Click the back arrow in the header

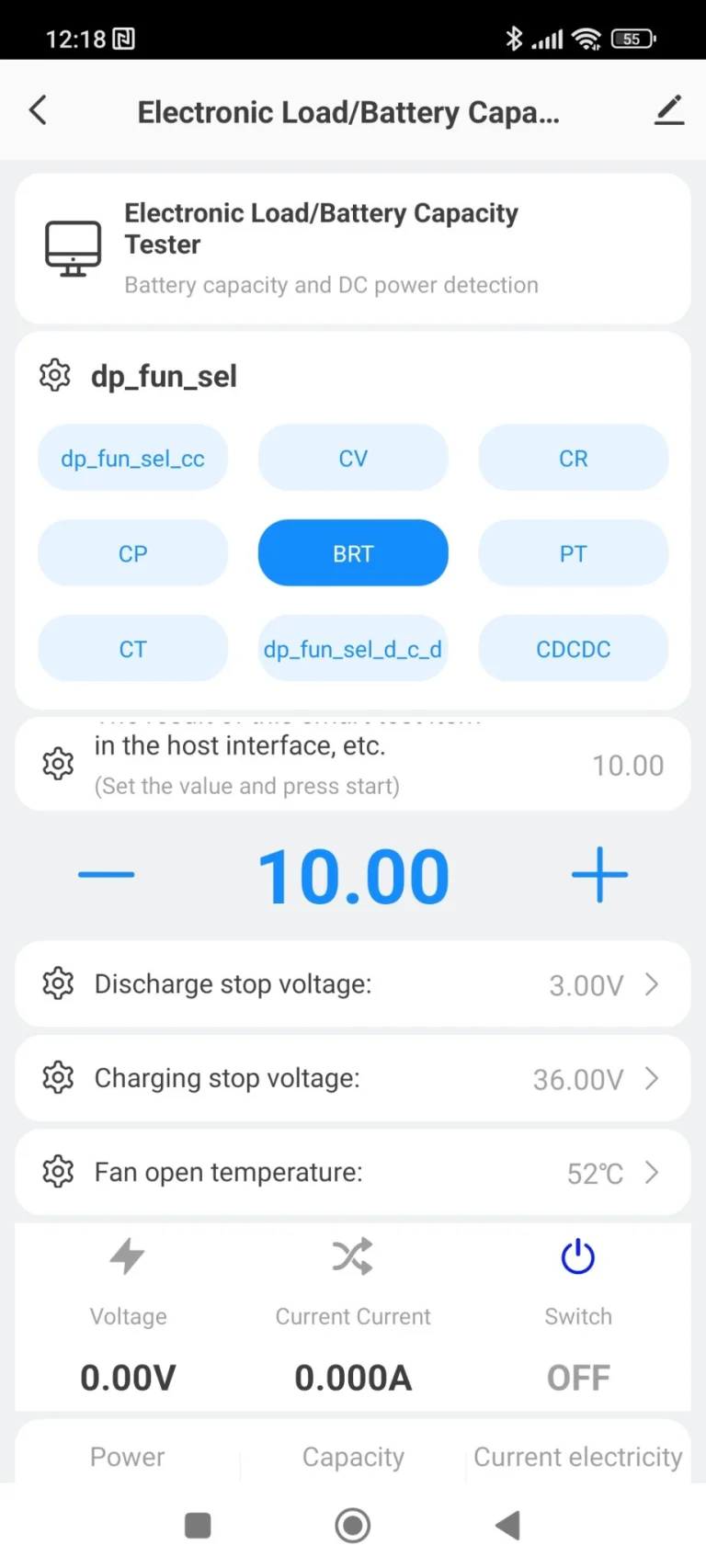pyautogui.click(x=37, y=109)
